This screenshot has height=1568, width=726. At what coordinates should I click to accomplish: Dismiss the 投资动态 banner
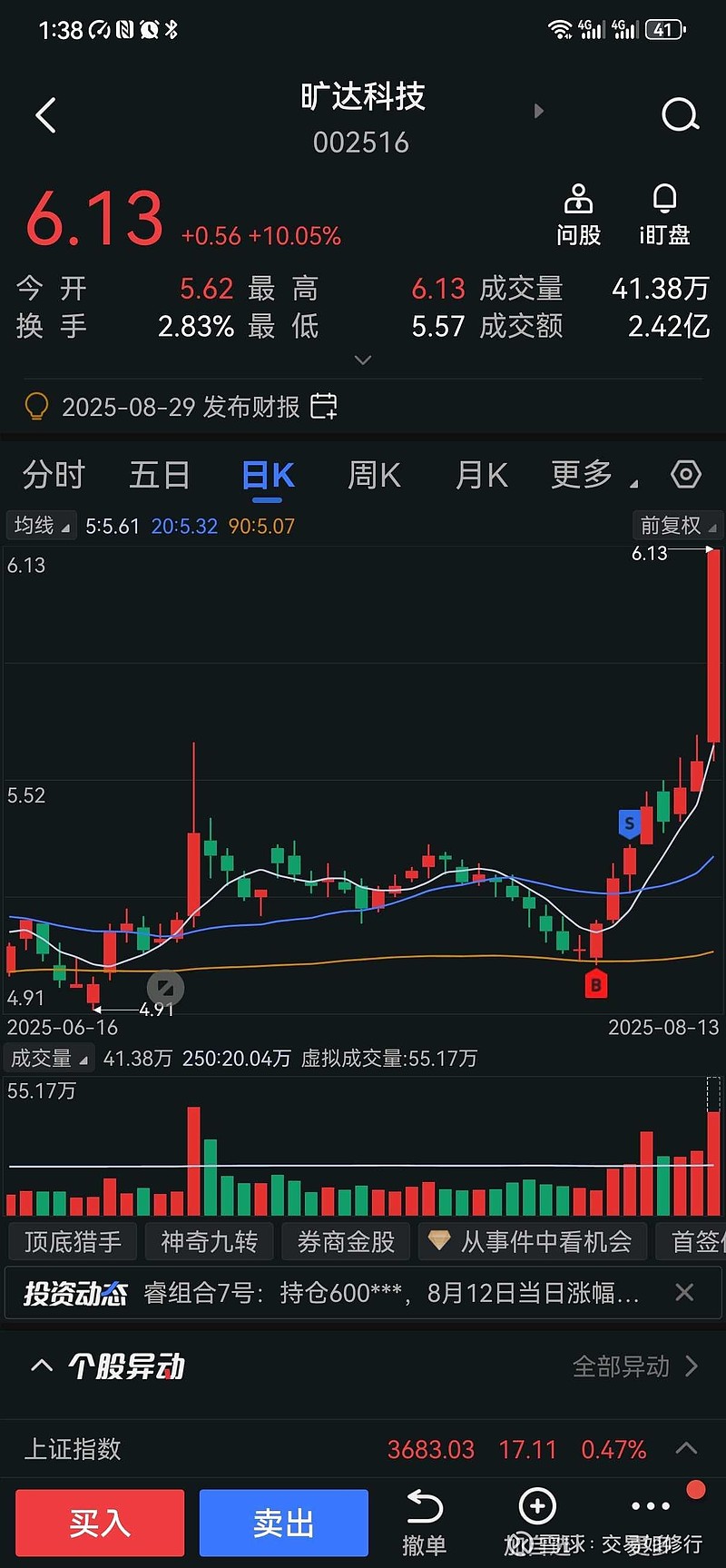(684, 1292)
